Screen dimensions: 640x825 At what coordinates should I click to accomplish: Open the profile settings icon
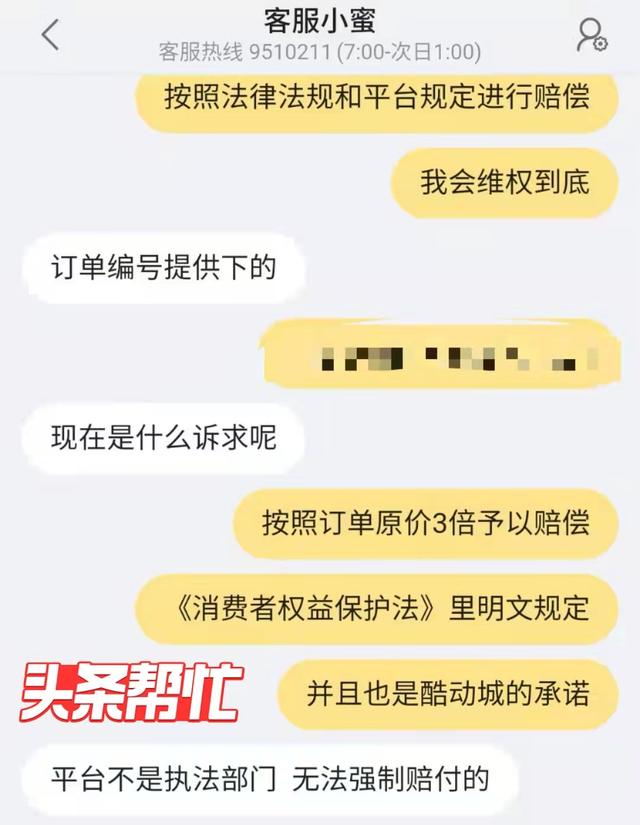591,35
